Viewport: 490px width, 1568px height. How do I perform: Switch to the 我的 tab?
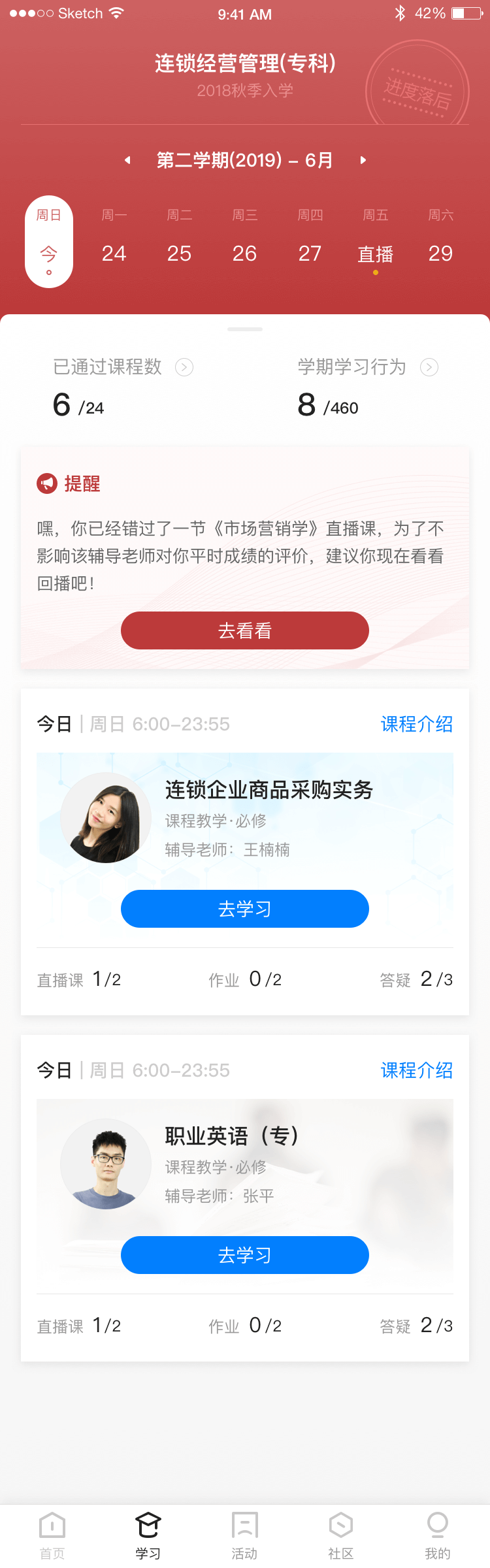click(x=438, y=1535)
